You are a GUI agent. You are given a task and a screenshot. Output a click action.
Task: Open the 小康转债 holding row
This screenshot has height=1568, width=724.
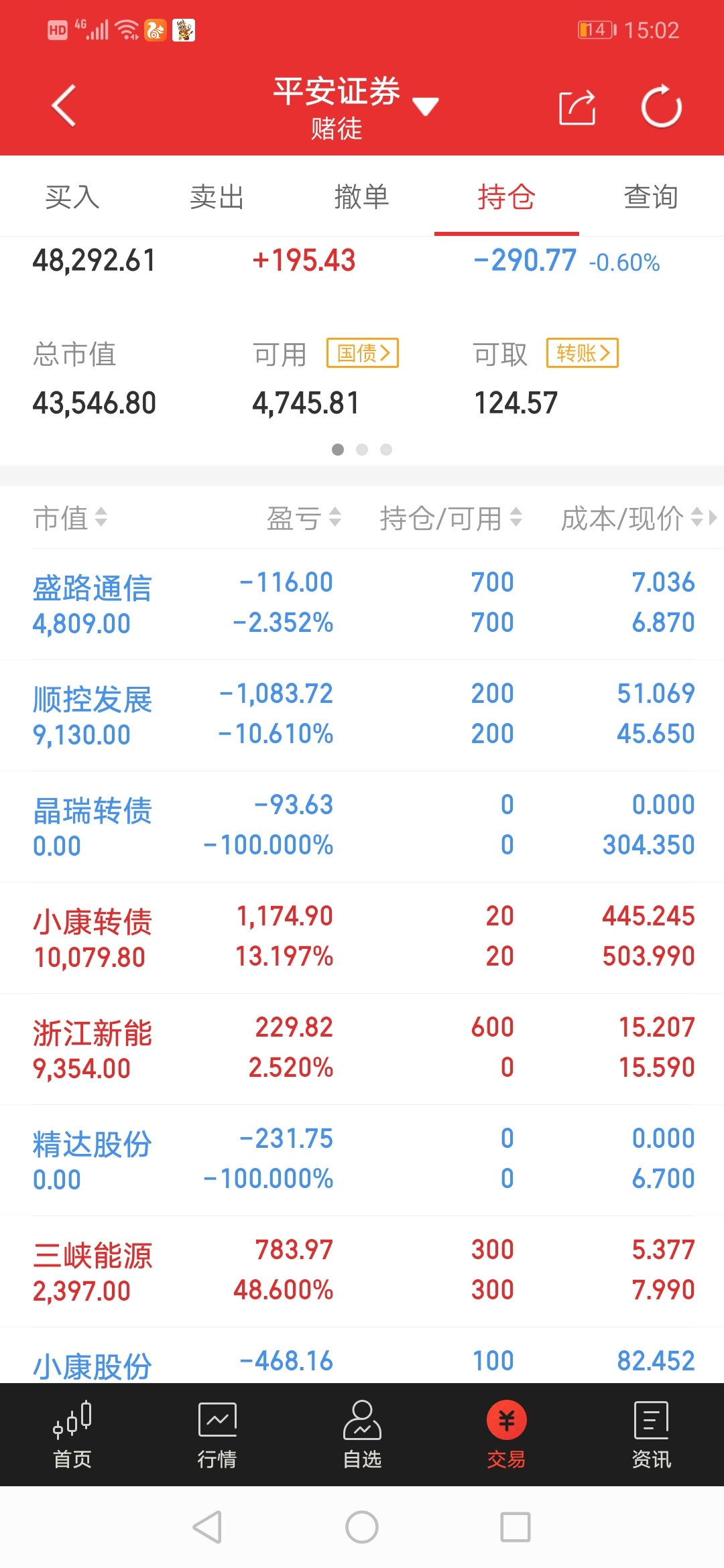point(362,937)
